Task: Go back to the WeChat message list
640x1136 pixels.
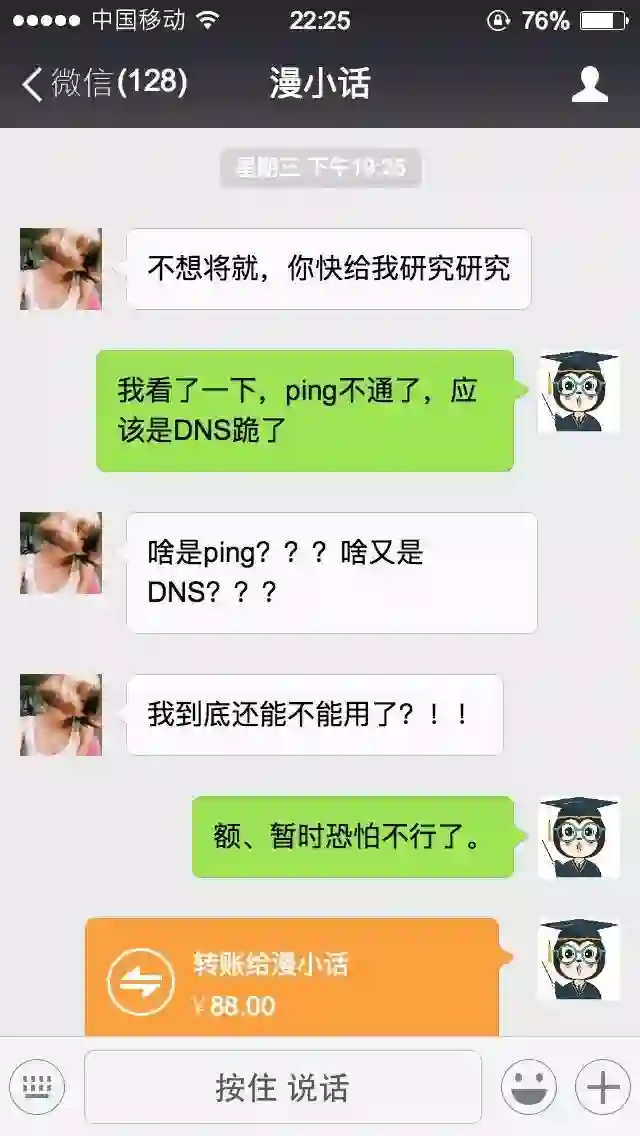Action: (x=100, y=84)
